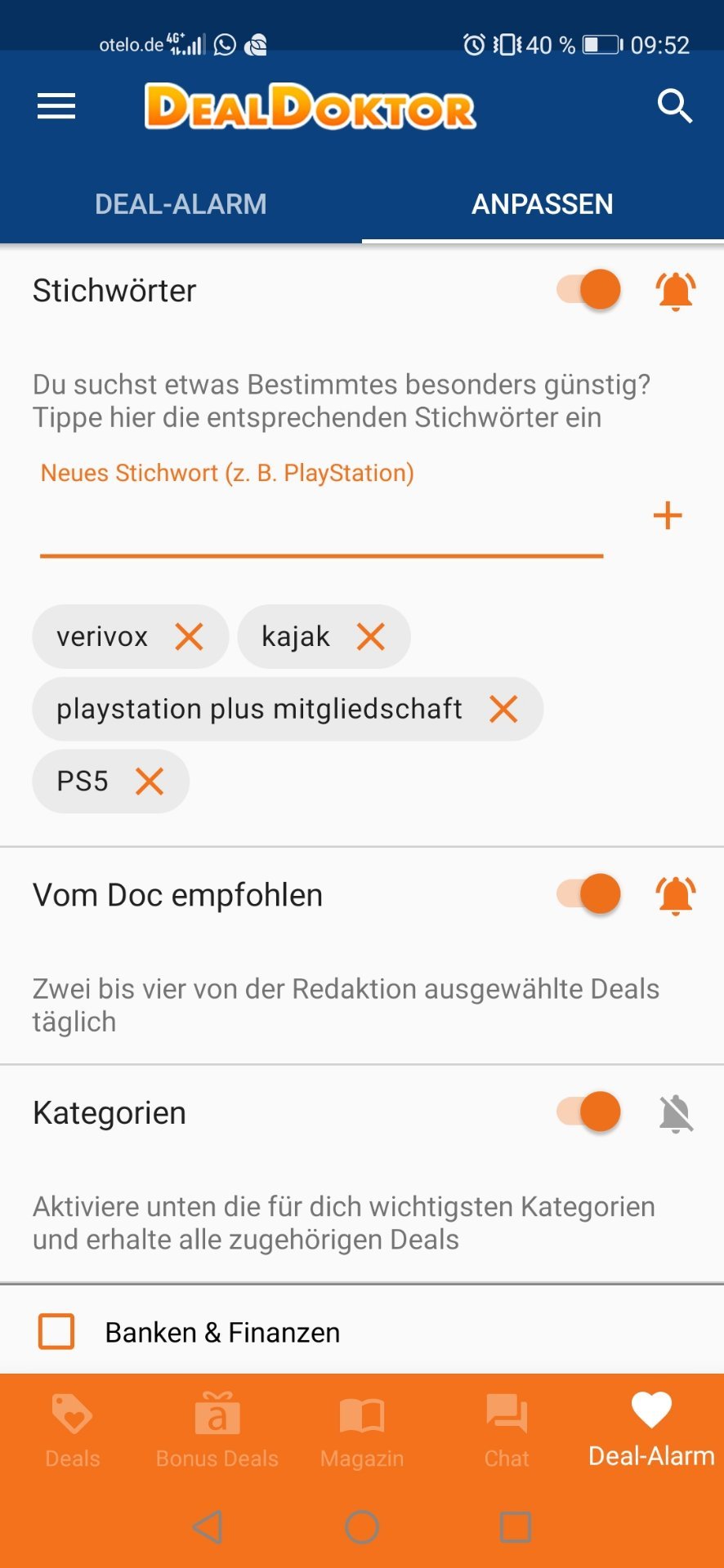Open the Bonus Deals tab
The image size is (724, 1568).
(x=217, y=1430)
